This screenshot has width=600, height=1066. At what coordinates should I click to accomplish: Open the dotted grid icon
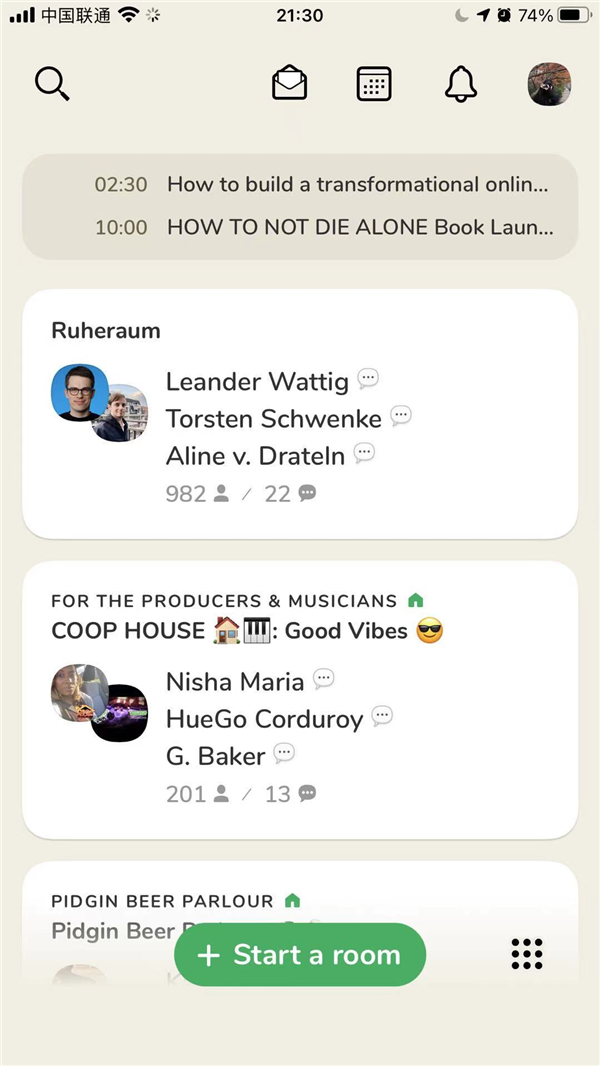click(x=527, y=954)
